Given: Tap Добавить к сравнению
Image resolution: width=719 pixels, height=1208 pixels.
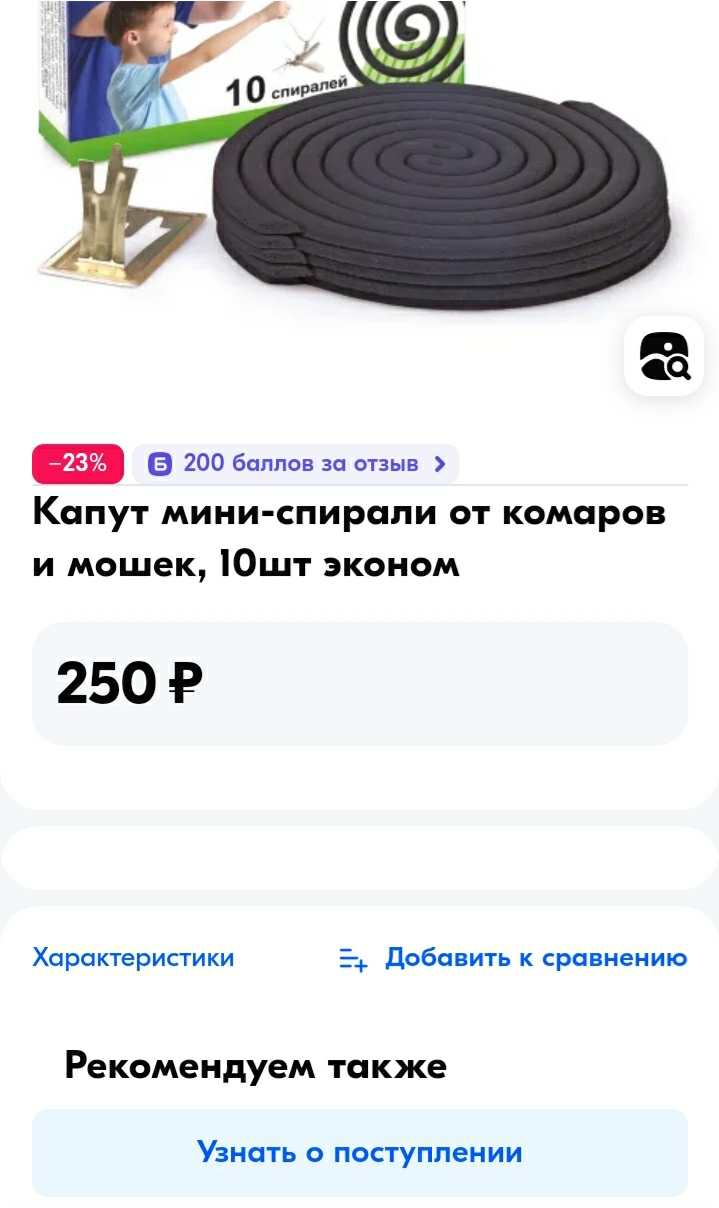Looking at the screenshot, I should coord(513,958).
